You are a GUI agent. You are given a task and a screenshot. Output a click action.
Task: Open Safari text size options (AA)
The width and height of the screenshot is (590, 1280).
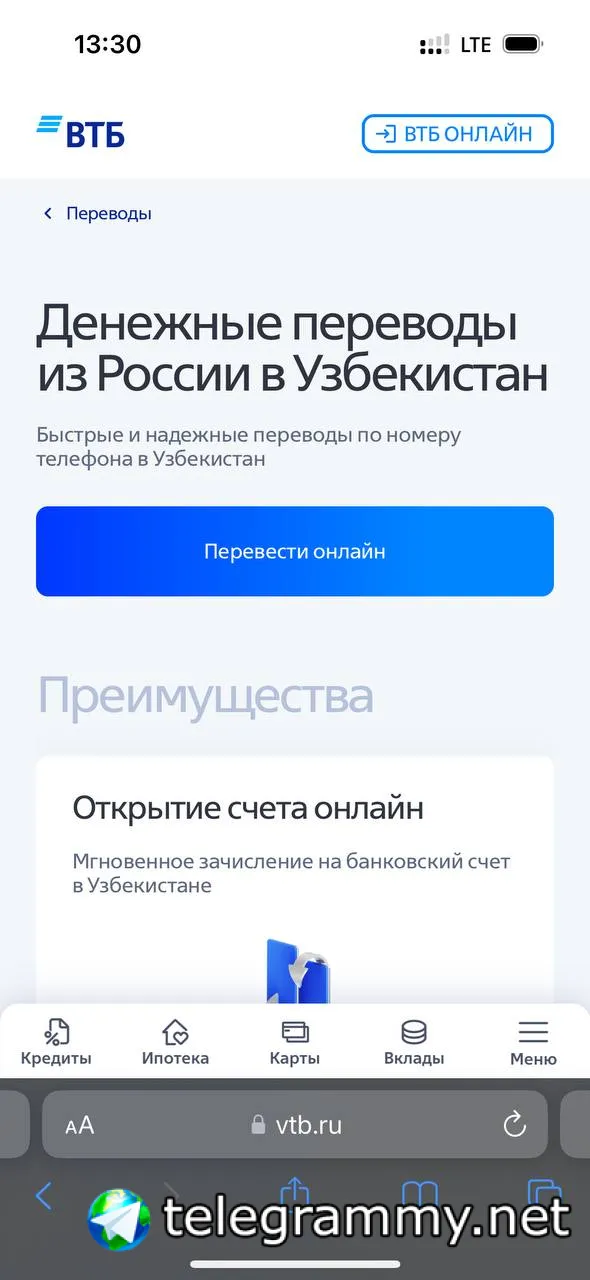click(79, 1125)
